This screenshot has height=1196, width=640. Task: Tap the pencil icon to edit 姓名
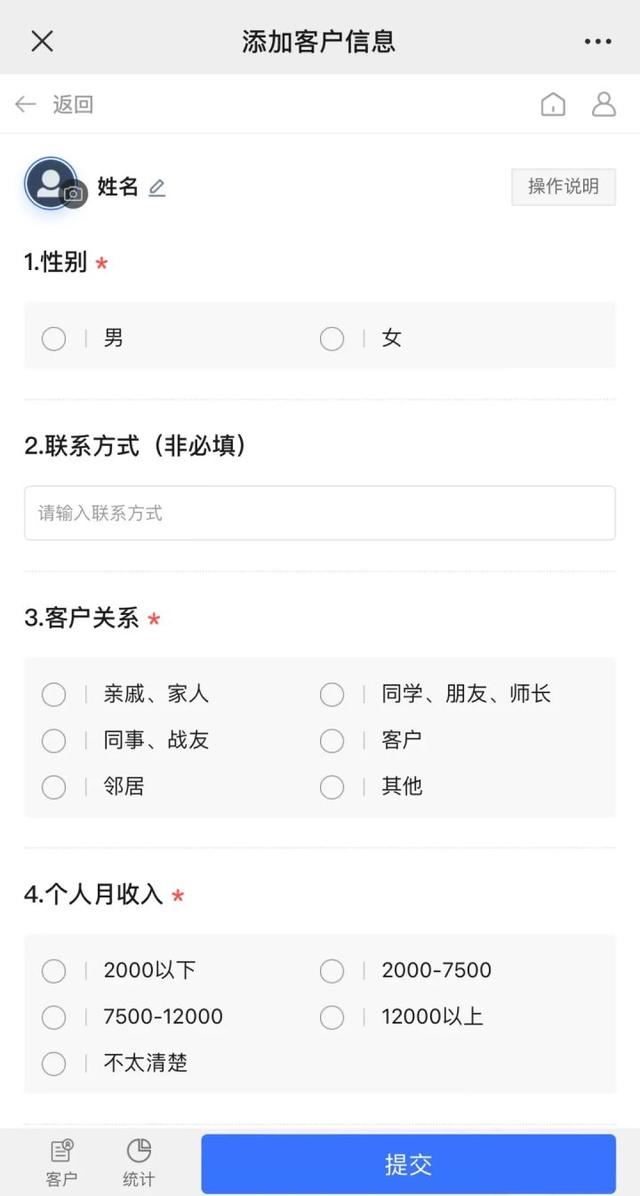click(156, 188)
